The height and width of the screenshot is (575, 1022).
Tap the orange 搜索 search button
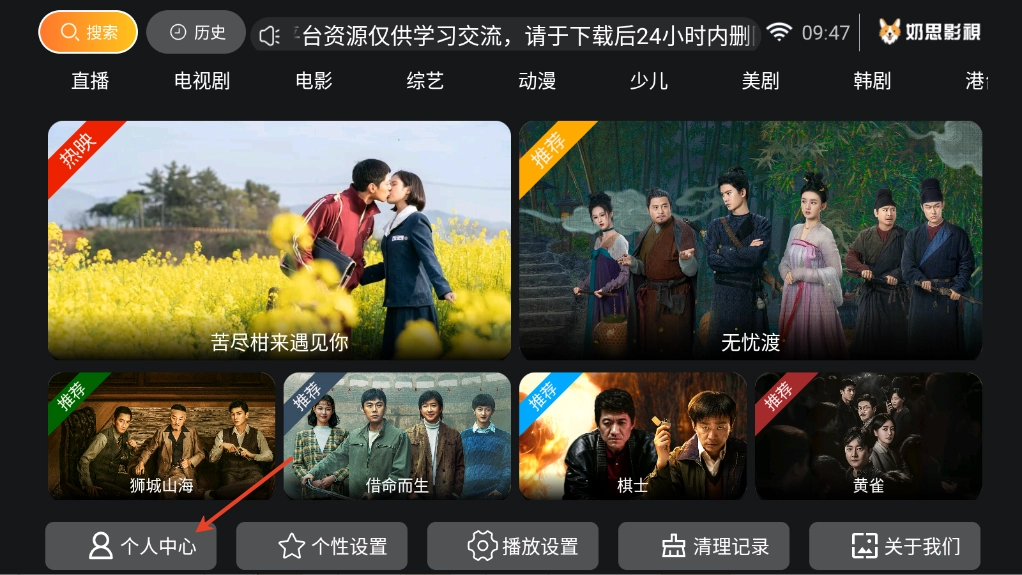(88, 32)
